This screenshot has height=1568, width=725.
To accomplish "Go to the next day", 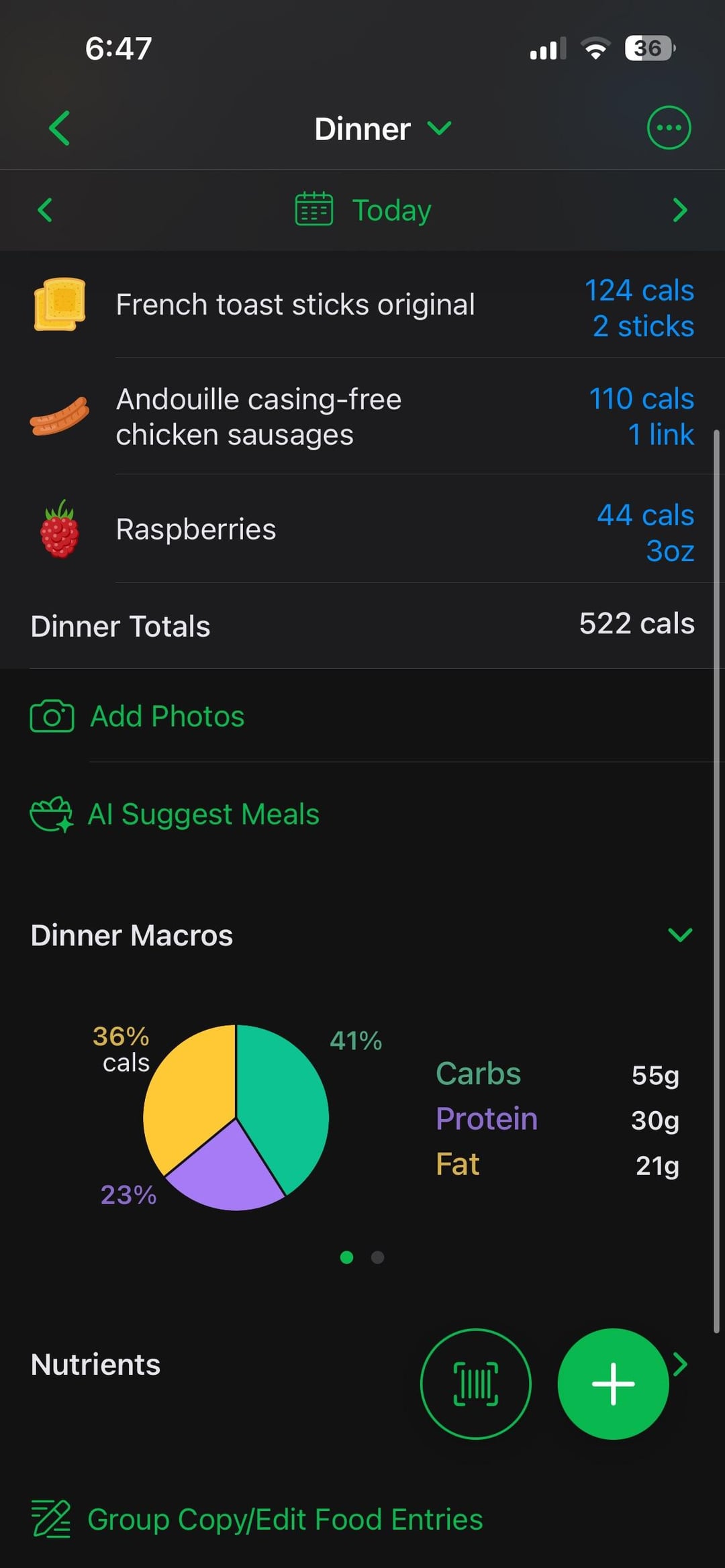I will pyautogui.click(x=679, y=210).
